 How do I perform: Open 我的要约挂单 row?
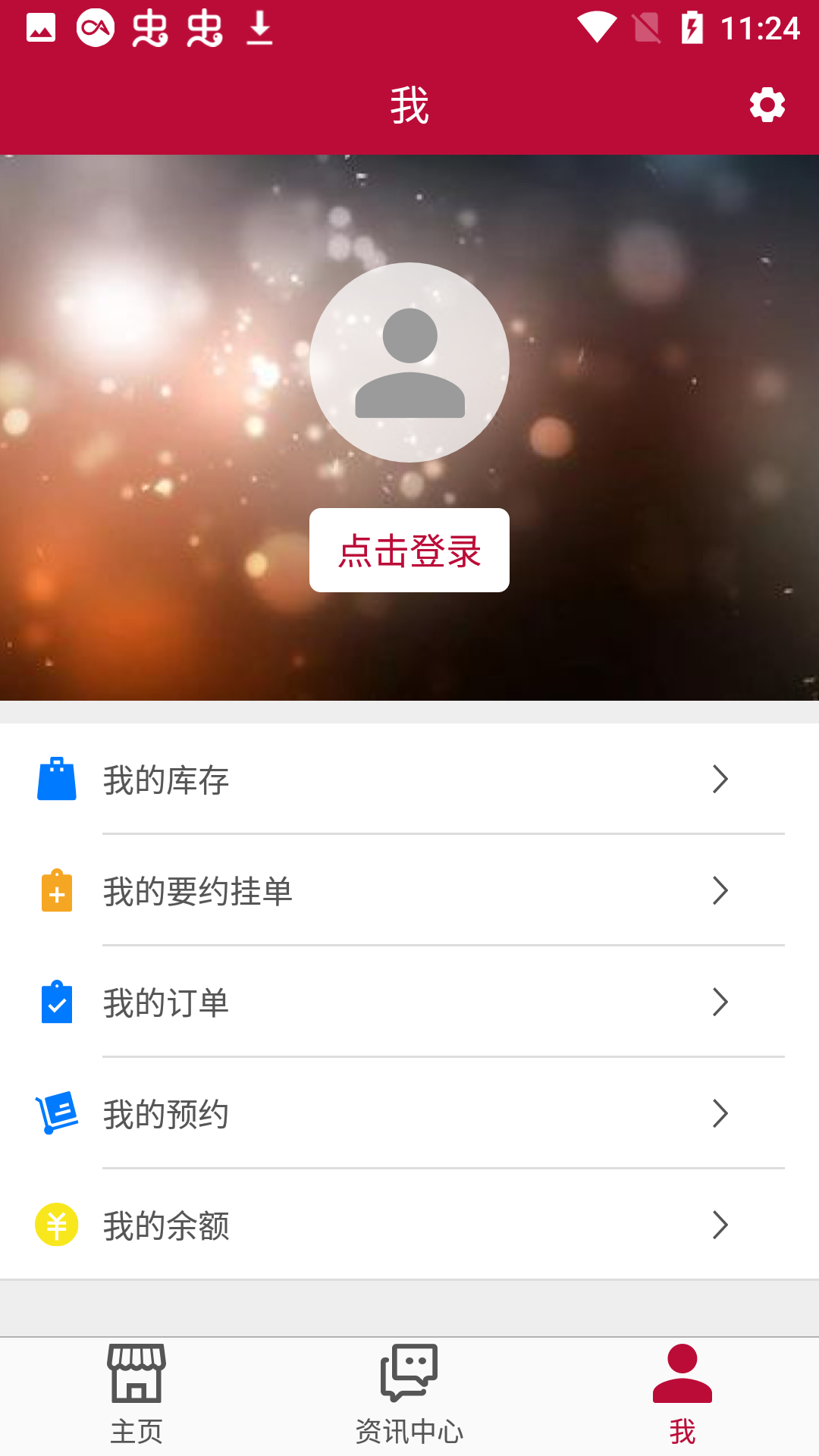(x=409, y=891)
